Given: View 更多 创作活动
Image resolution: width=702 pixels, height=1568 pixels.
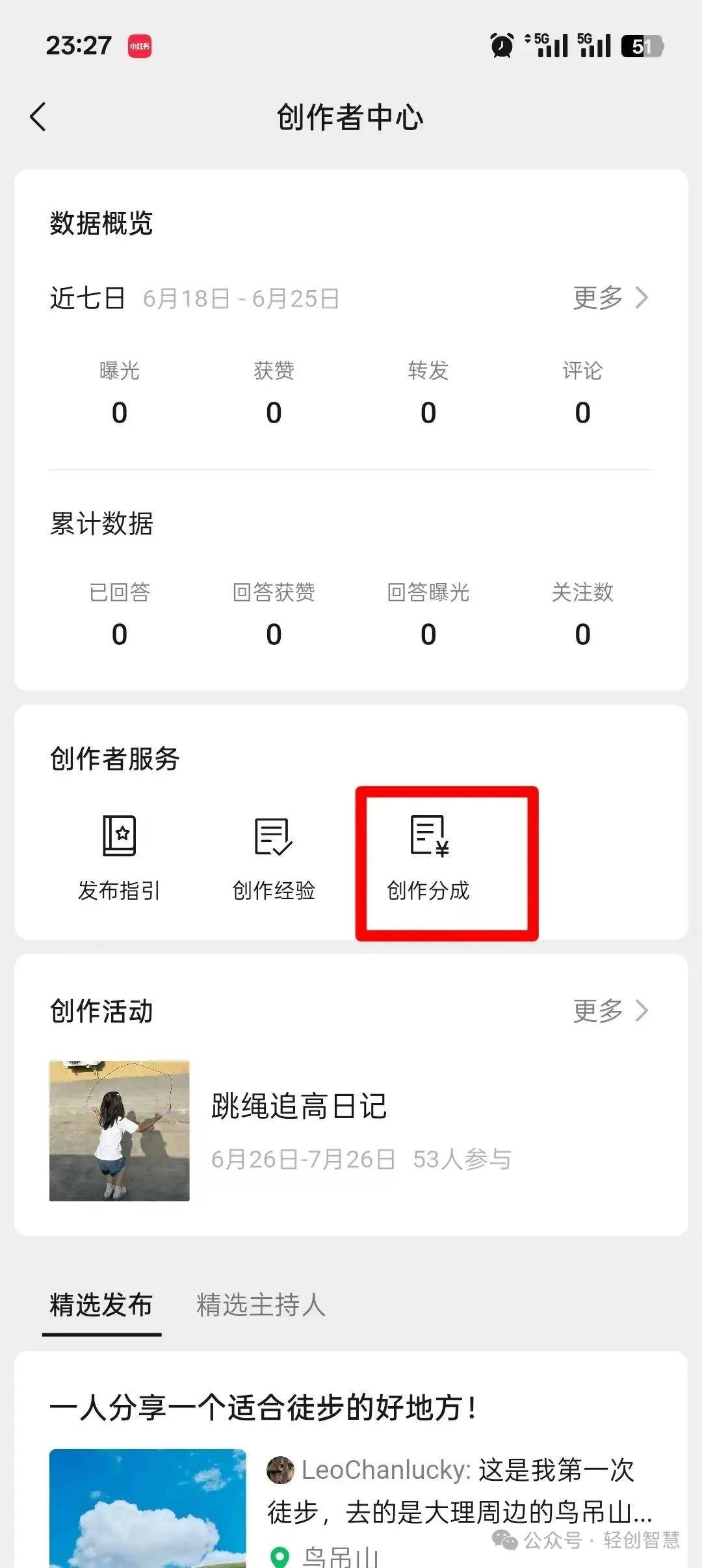Looking at the screenshot, I should coord(610,1010).
